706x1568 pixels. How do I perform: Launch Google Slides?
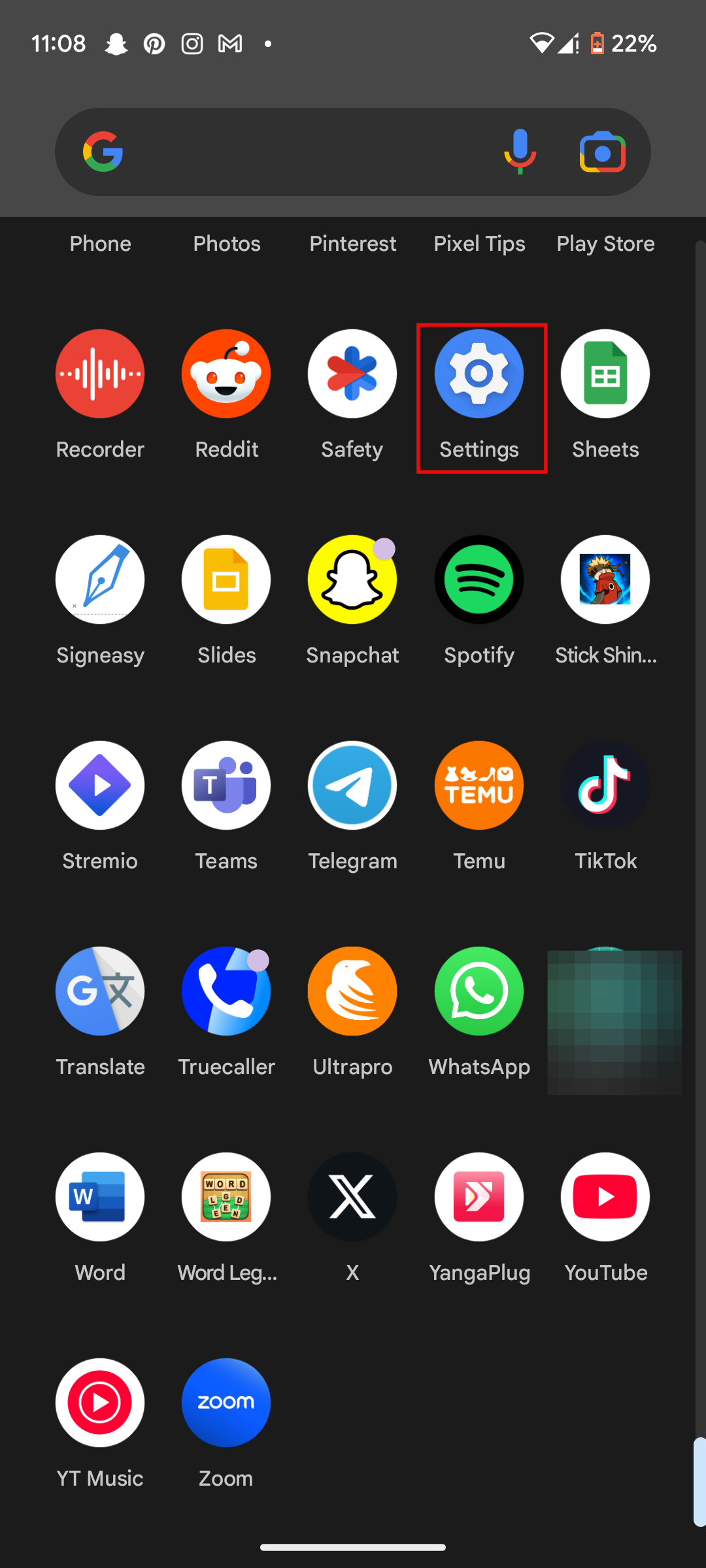click(x=226, y=580)
